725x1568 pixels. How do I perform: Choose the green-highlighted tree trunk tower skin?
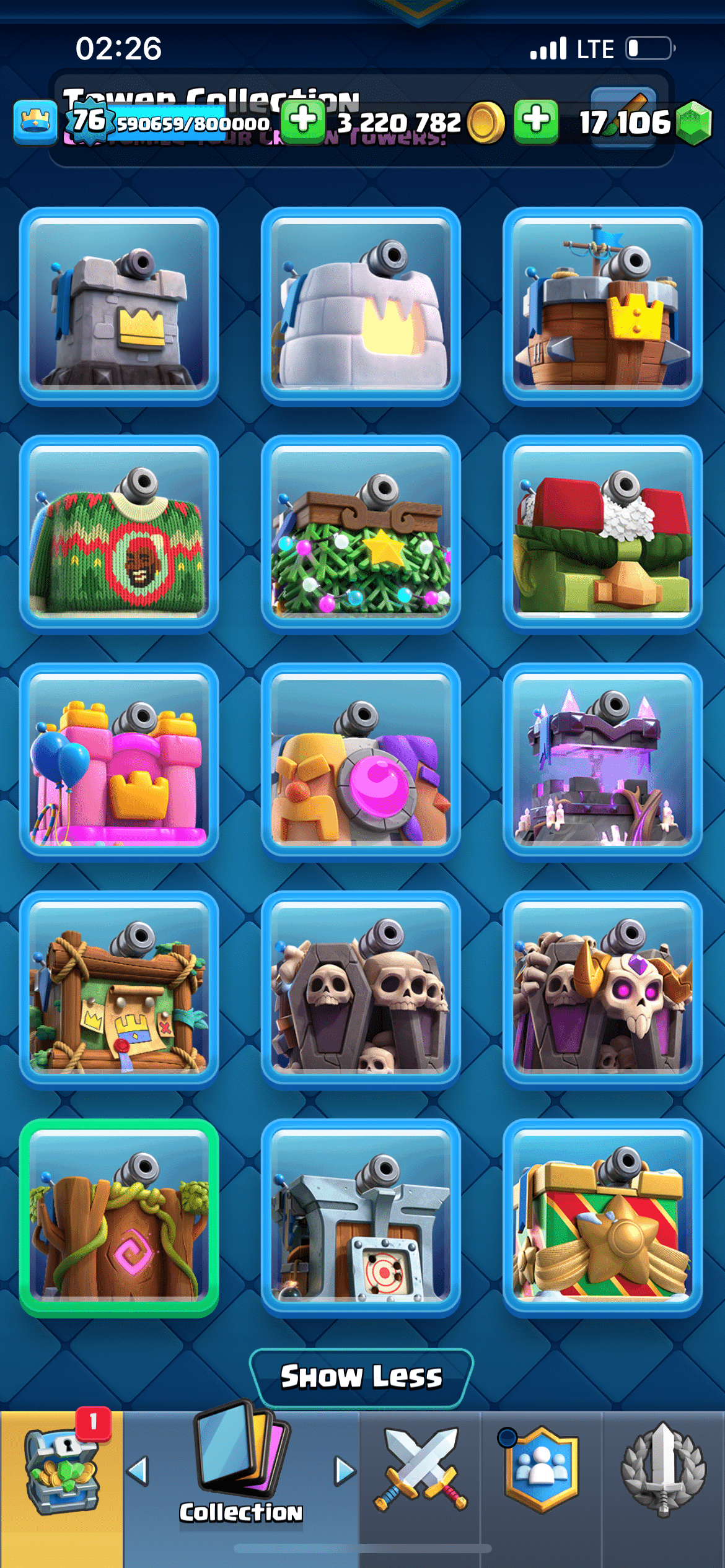pos(119,1217)
